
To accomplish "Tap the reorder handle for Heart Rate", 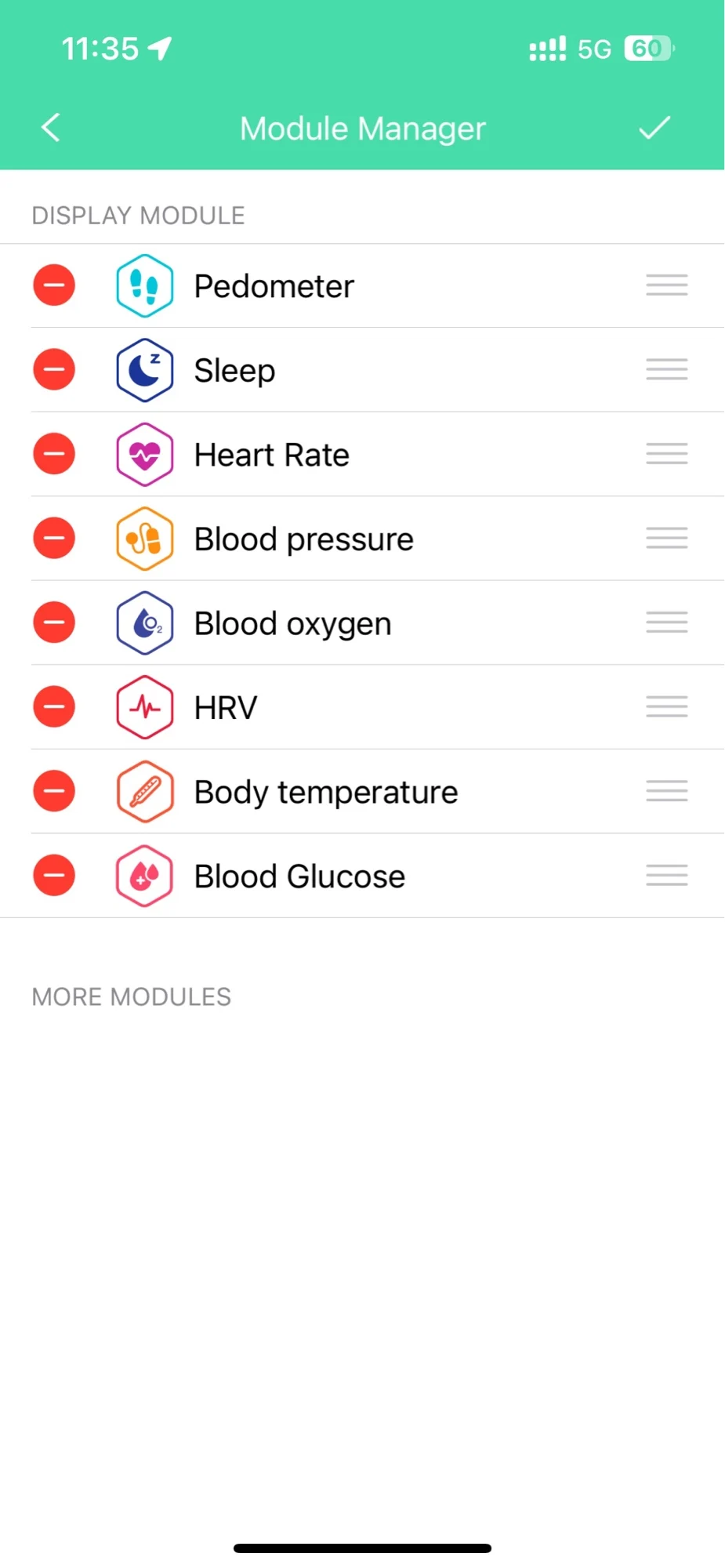I will pos(666,454).
